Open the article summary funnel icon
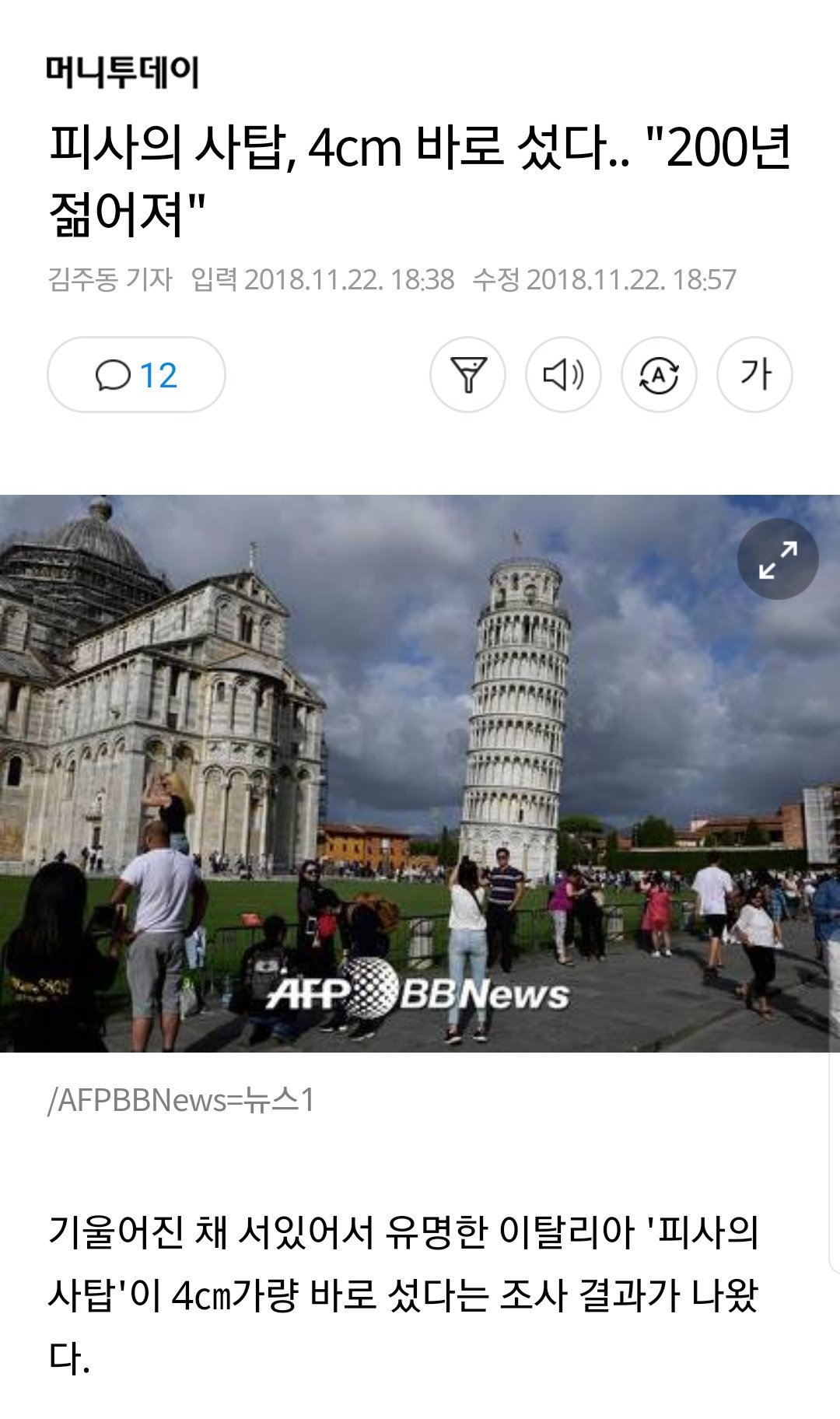 pyautogui.click(x=467, y=376)
